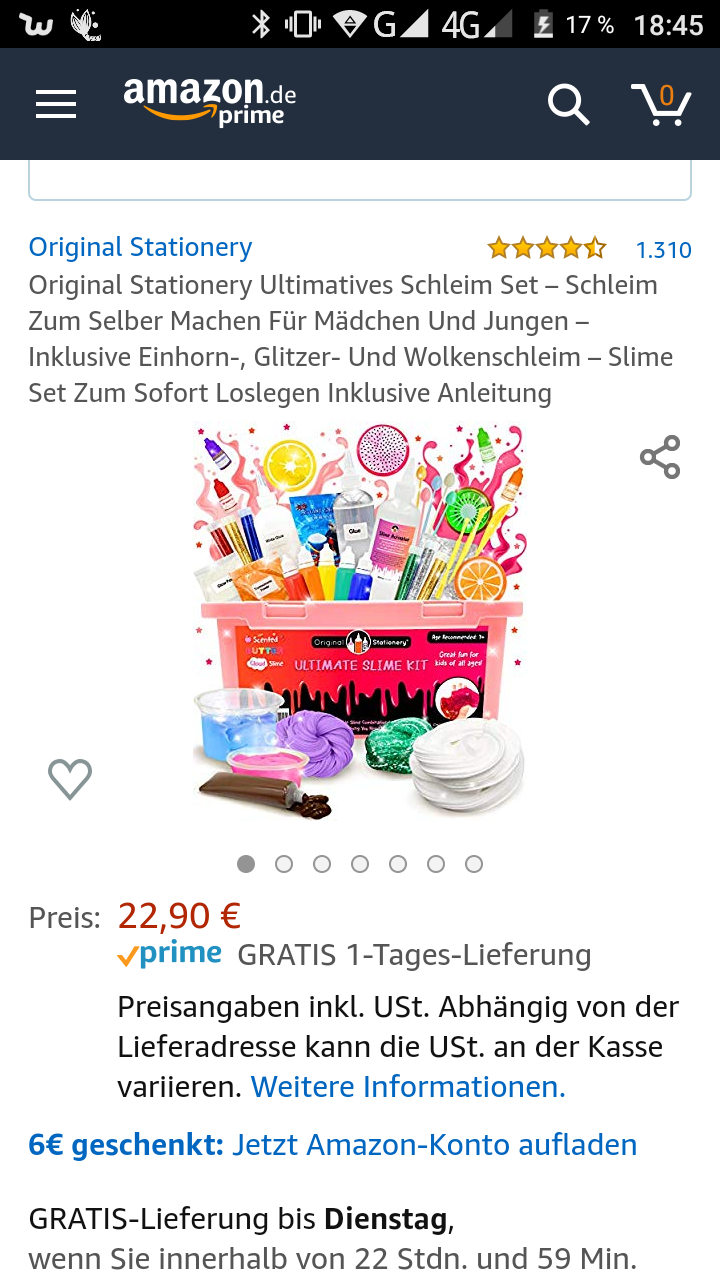Image resolution: width=720 pixels, height=1280 pixels.
Task: Open the slime kit product image
Action: tap(359, 621)
